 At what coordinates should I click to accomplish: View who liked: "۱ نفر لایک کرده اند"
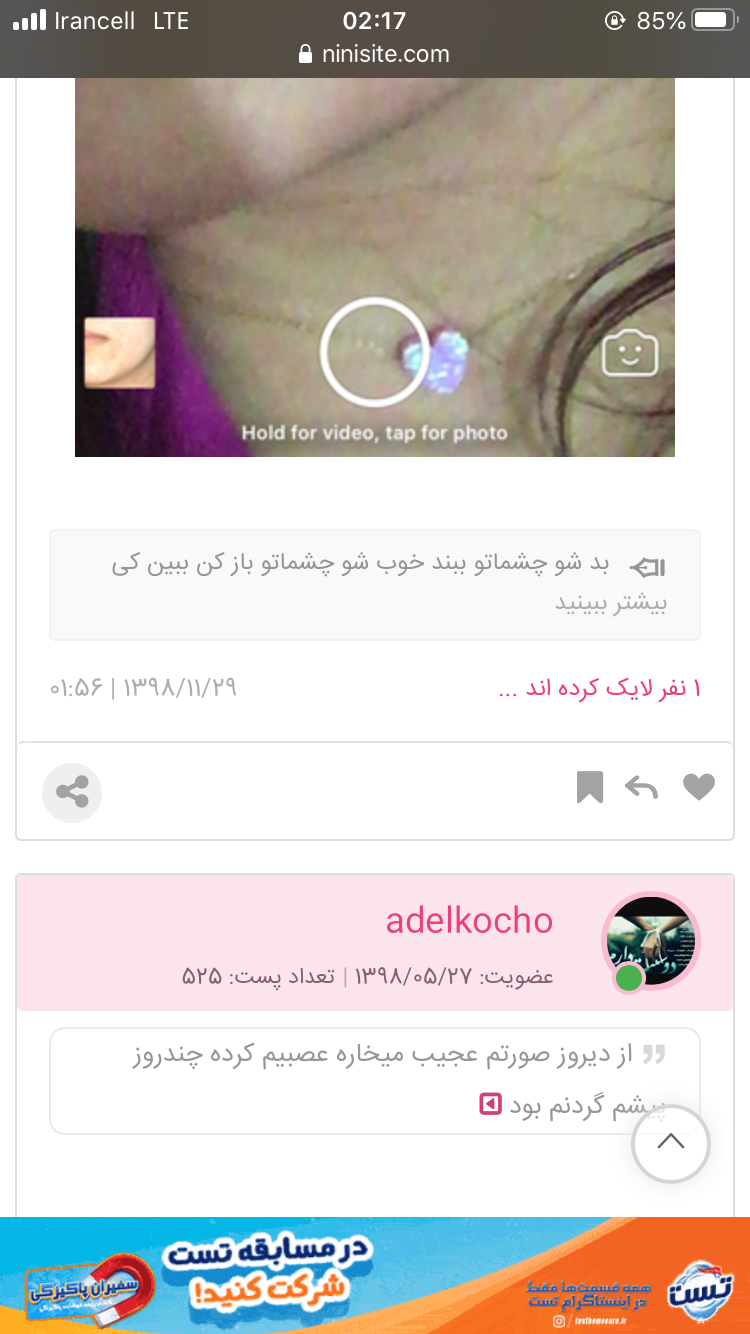[600, 689]
